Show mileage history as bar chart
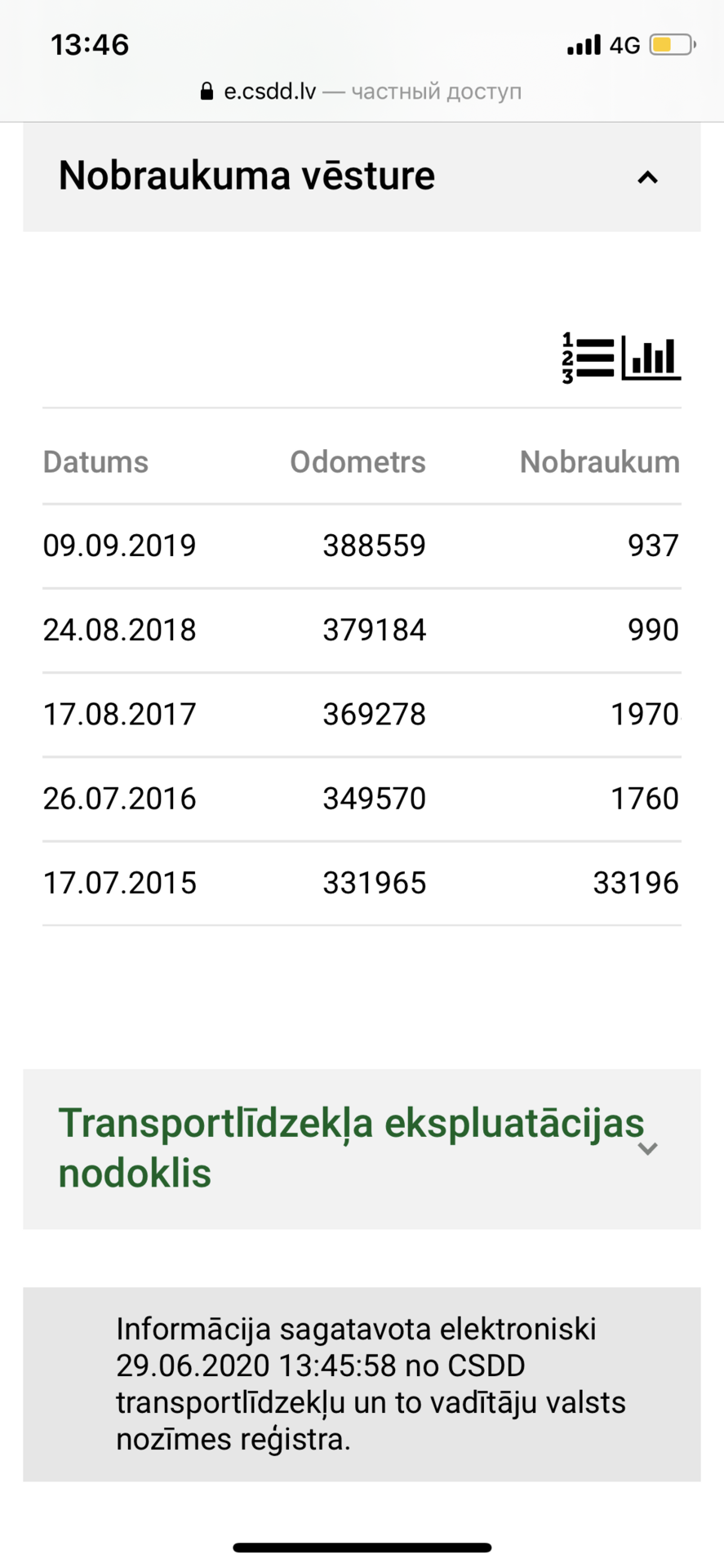Image resolution: width=724 pixels, height=1568 pixels. (651, 358)
